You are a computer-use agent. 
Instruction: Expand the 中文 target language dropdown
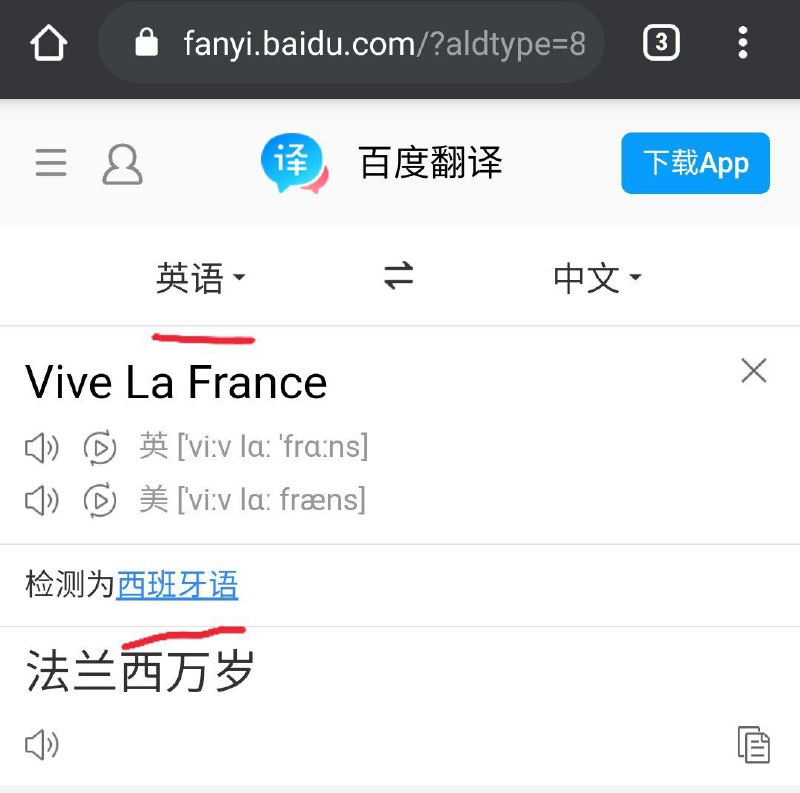(597, 278)
